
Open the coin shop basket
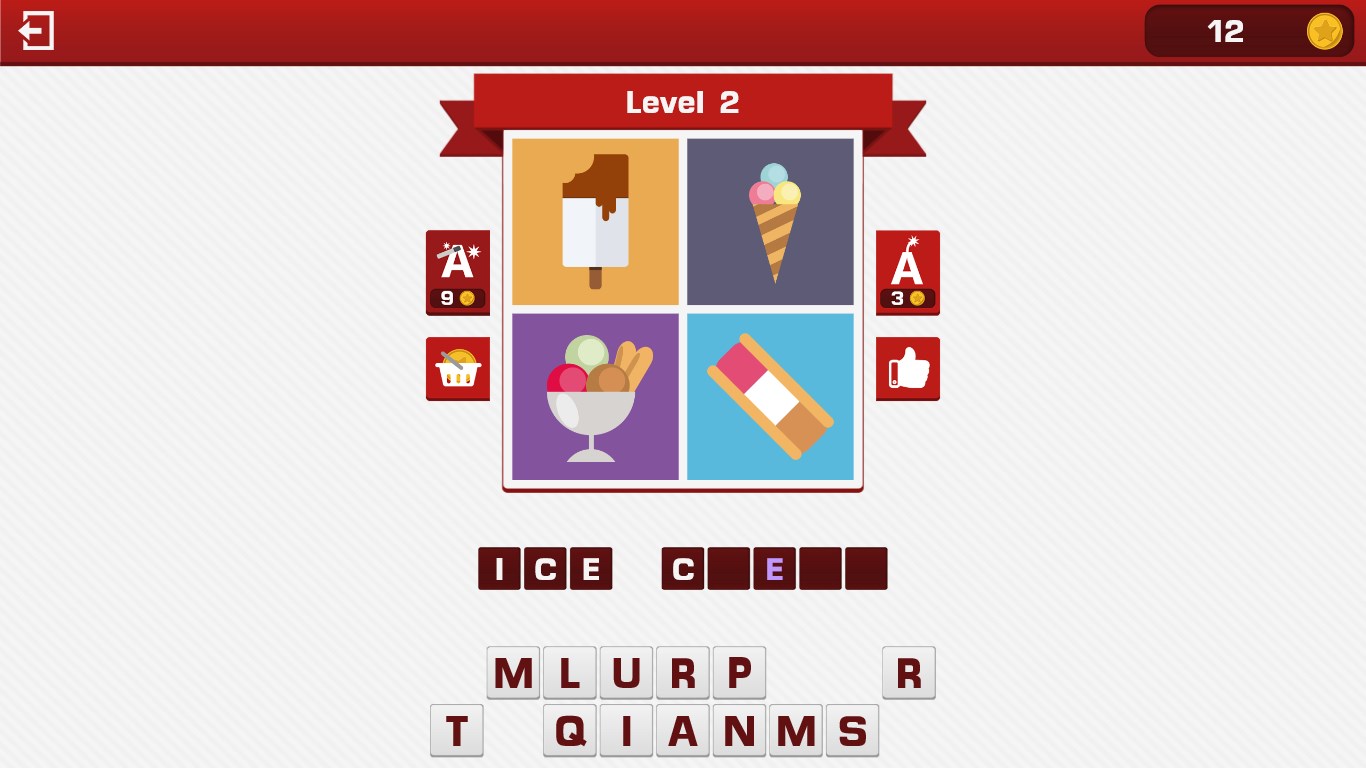[458, 368]
